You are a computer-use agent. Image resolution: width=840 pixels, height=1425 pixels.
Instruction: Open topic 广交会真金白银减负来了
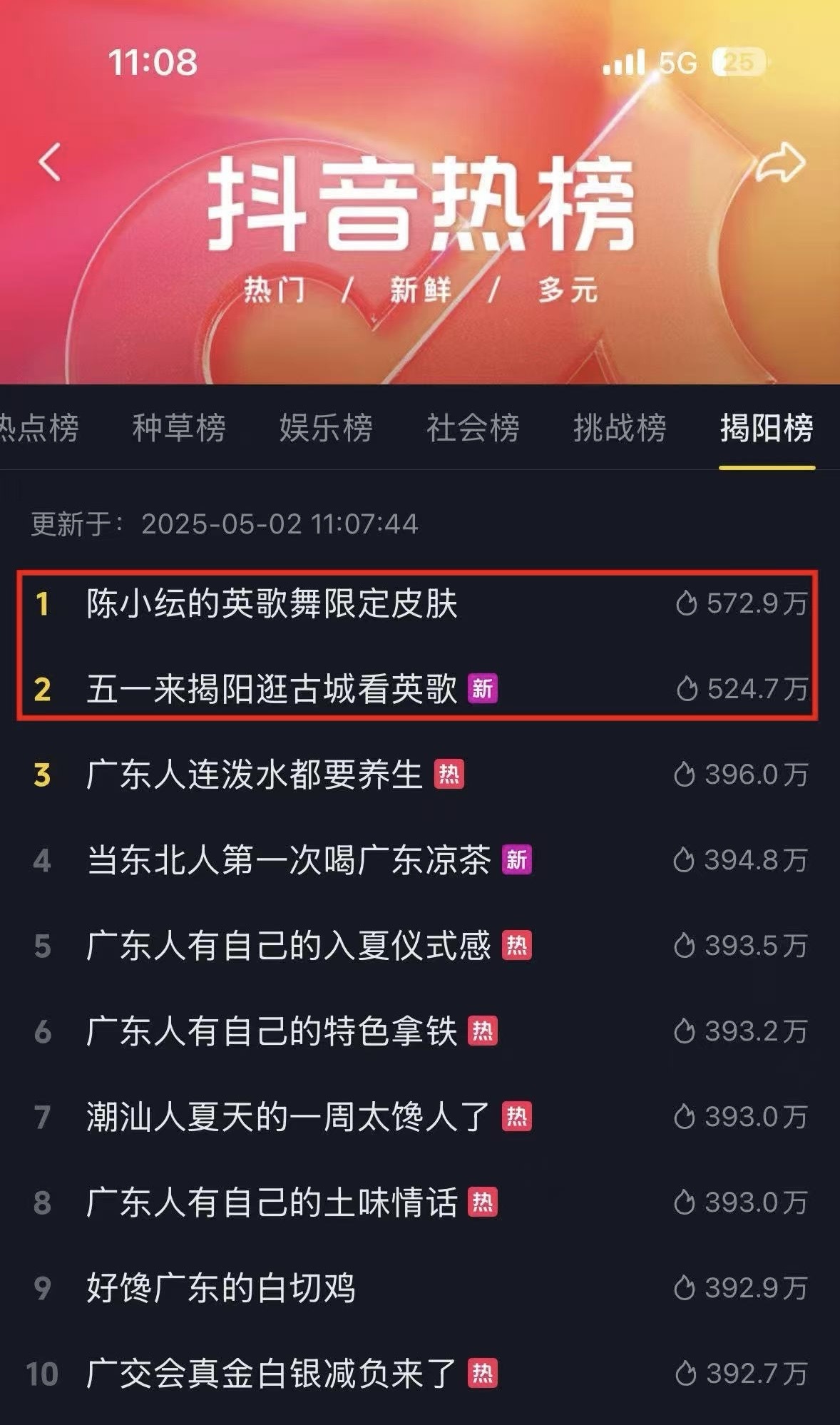pos(271,1374)
